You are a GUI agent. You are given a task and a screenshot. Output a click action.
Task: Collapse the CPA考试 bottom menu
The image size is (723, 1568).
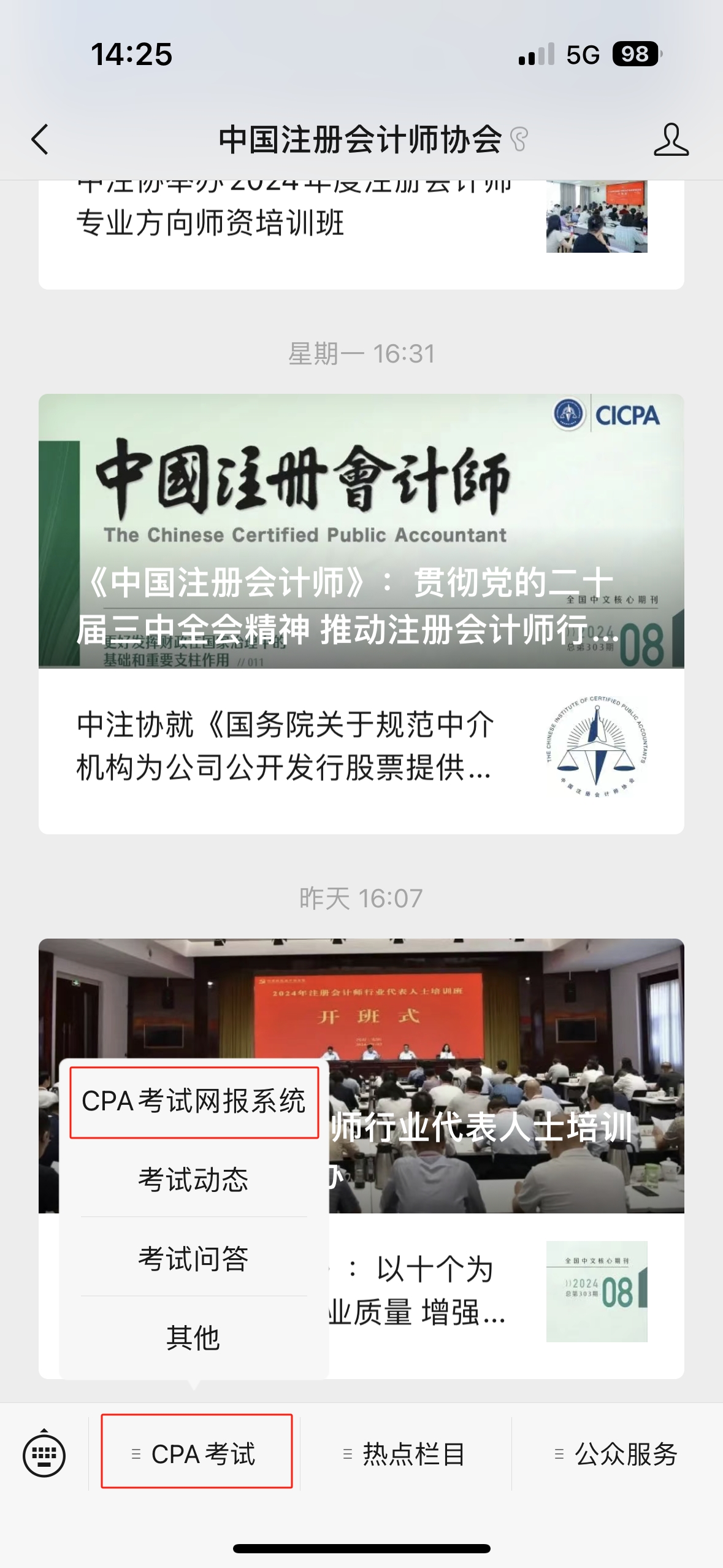click(196, 1453)
